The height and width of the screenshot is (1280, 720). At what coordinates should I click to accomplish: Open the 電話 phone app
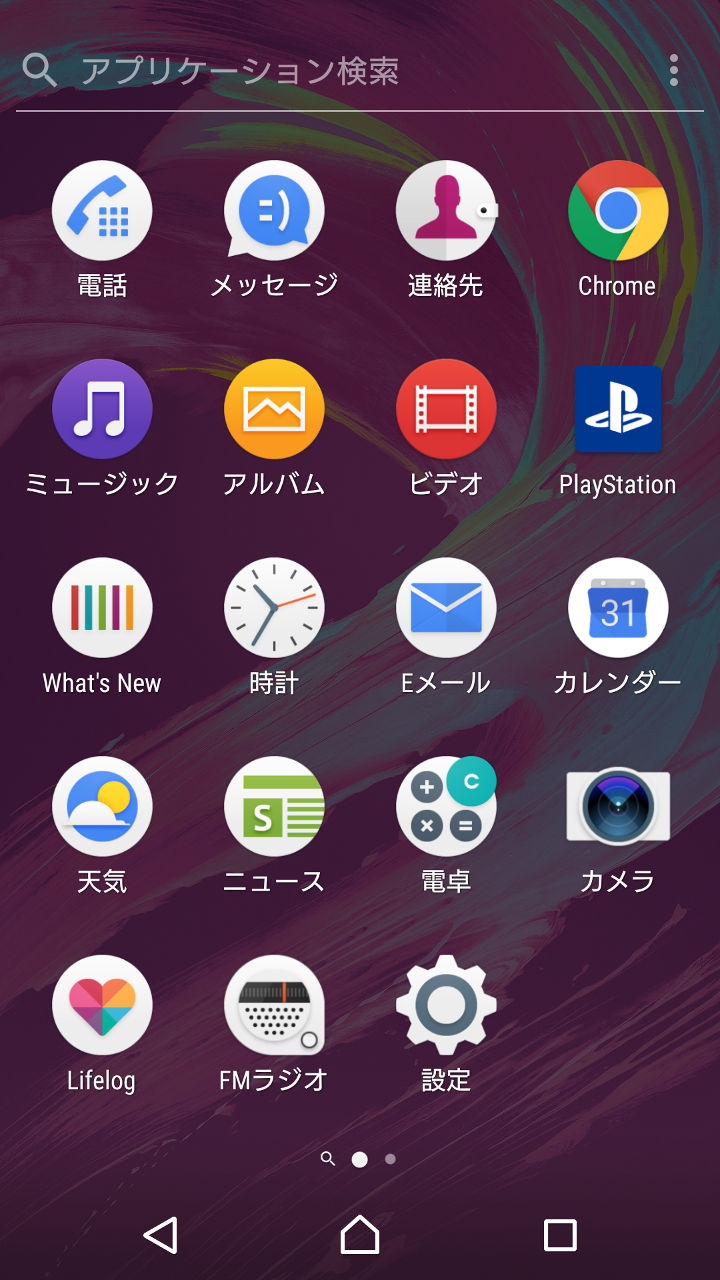[x=102, y=211]
